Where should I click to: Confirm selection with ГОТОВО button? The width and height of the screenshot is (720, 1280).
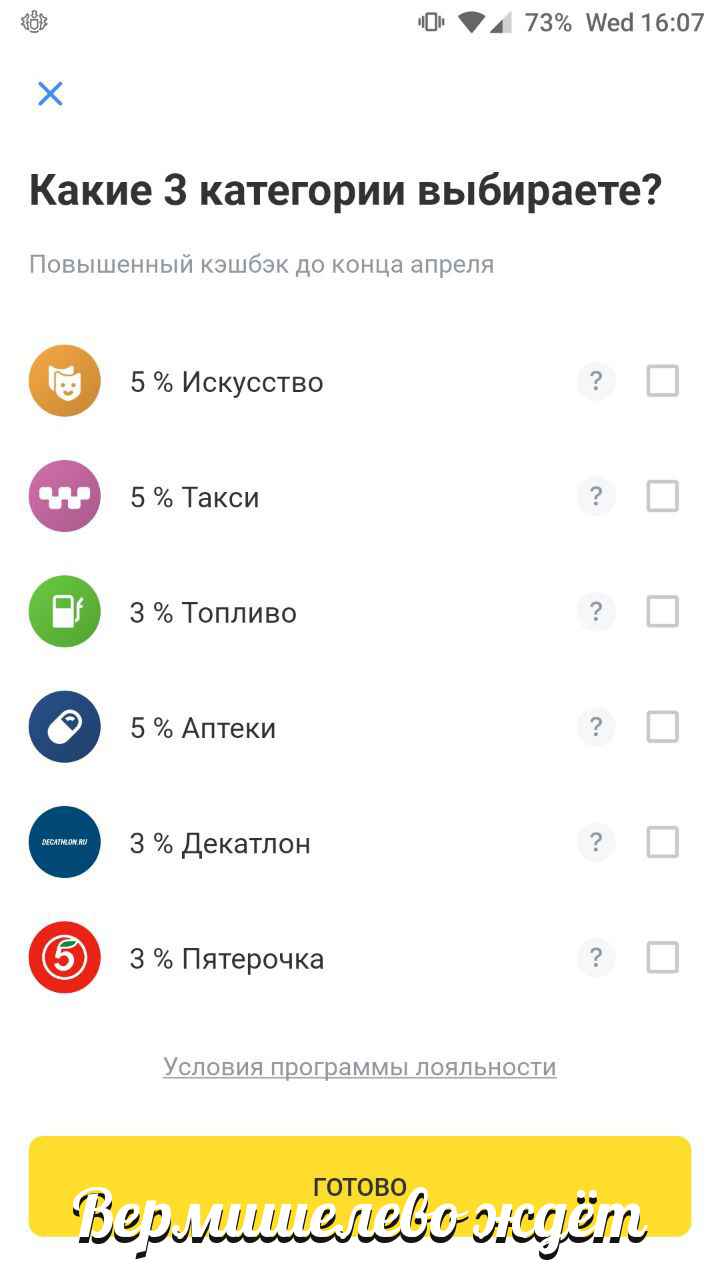(360, 1186)
